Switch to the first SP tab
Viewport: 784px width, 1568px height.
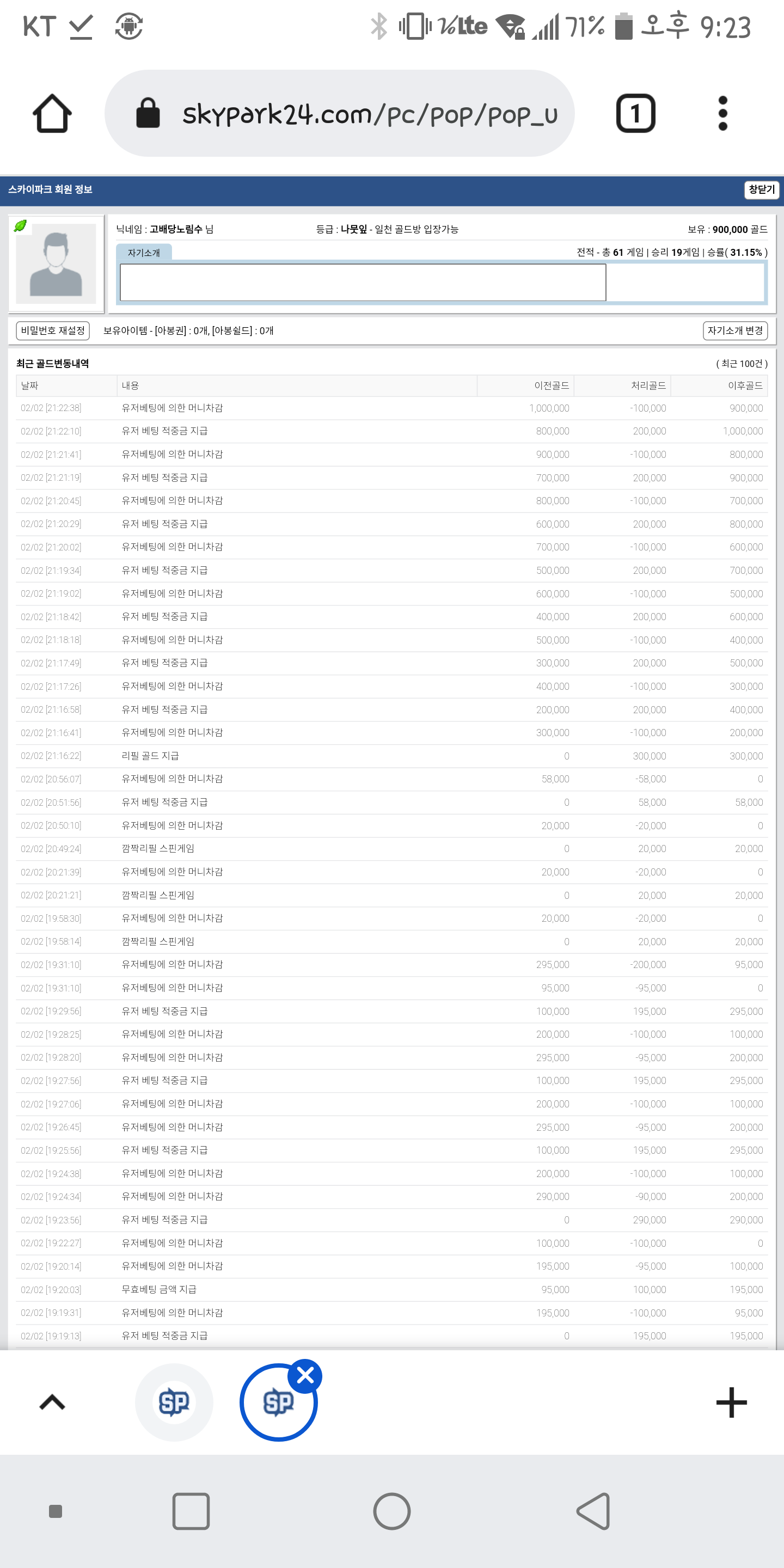tap(174, 1402)
